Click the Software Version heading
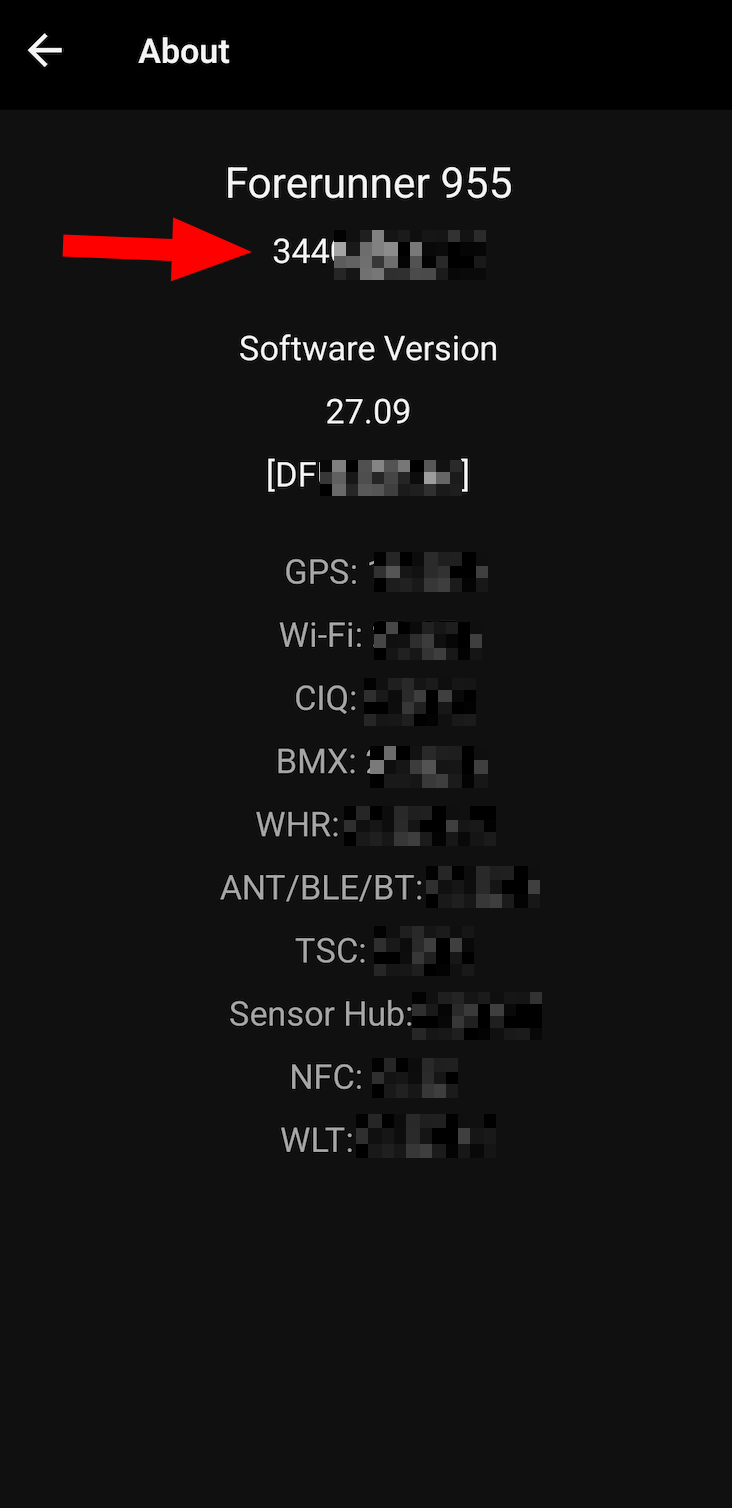This screenshot has height=1508, width=732. 368,348
